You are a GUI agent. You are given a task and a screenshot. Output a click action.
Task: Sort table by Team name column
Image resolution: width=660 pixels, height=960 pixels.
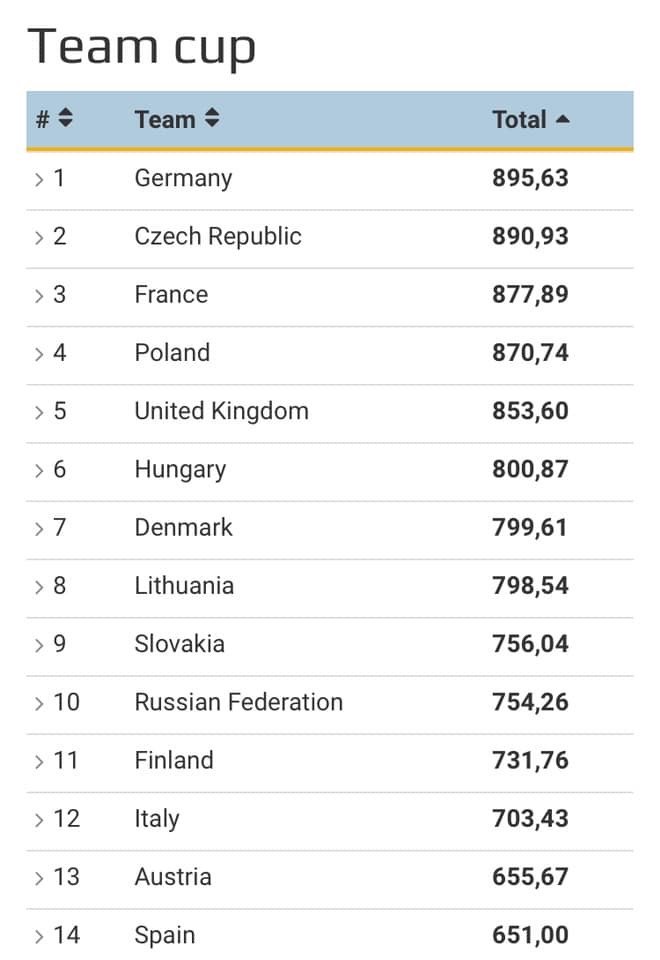click(x=176, y=119)
